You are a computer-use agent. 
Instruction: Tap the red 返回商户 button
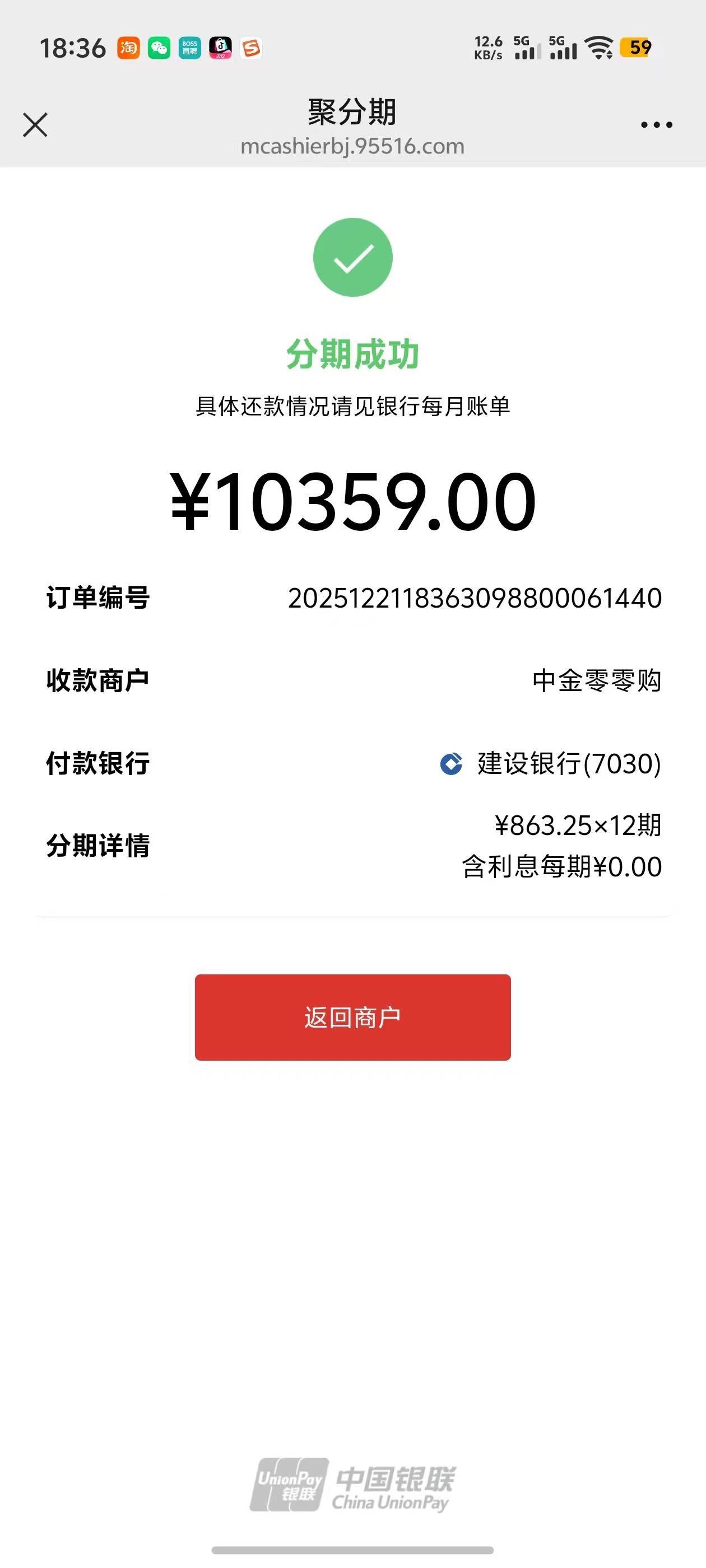click(352, 1017)
